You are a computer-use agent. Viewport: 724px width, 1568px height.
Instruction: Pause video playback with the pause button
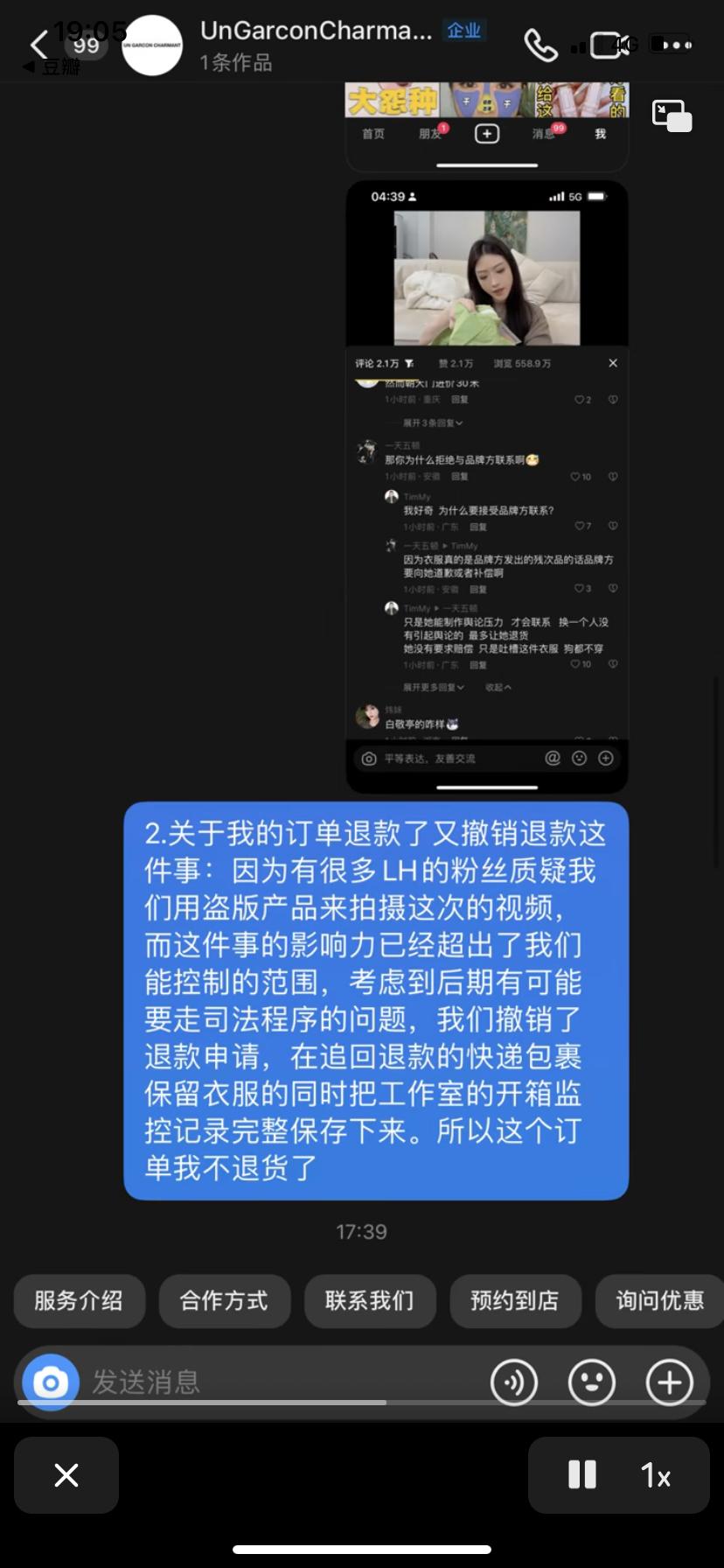click(582, 1475)
